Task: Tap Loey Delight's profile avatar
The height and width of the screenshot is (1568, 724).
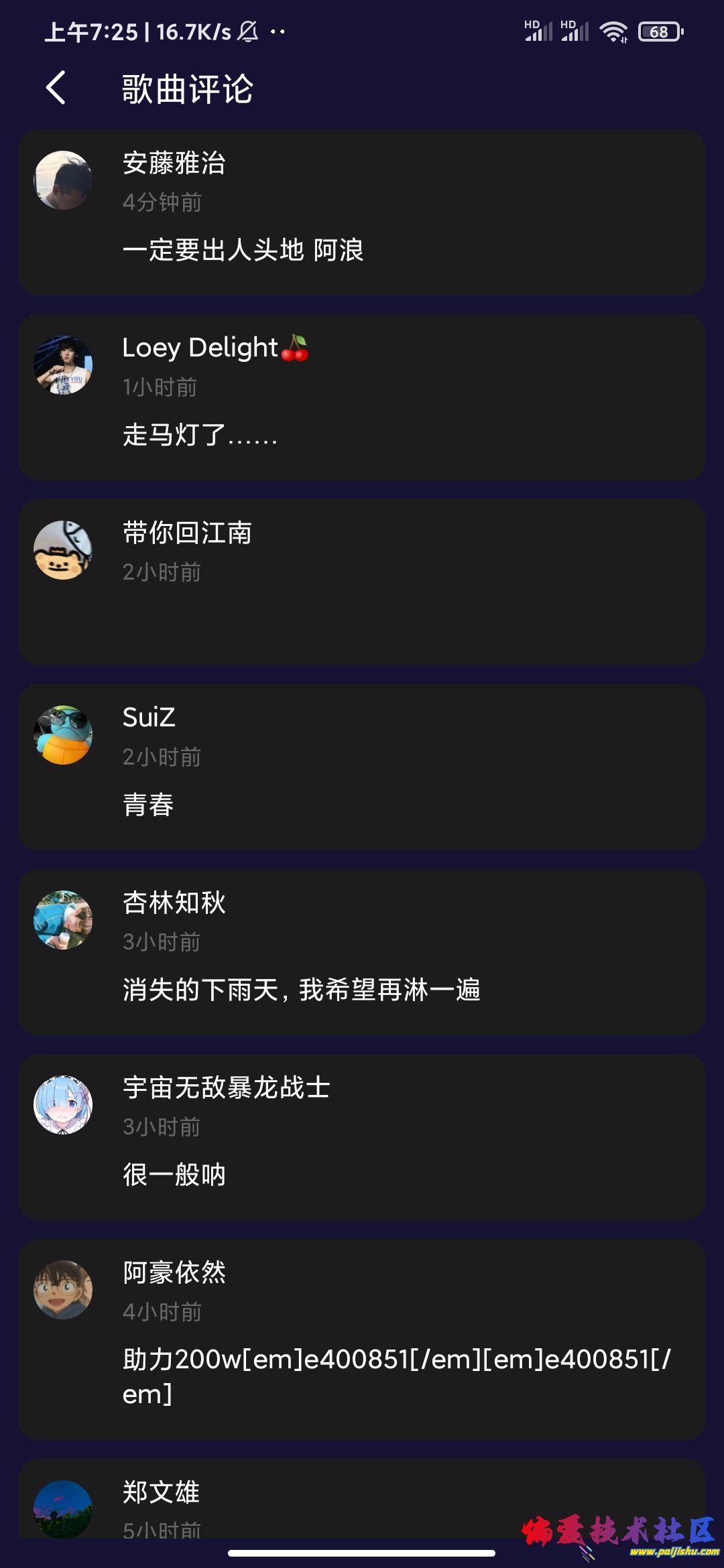Action: click(x=63, y=365)
